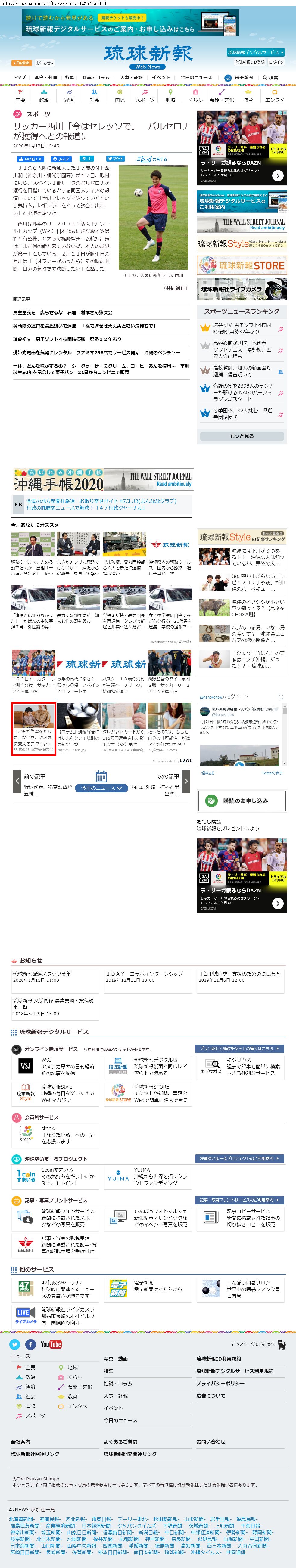The image size is (296, 1568).
Task: Select the 今日のニュース menu item
Action: pos(196,77)
